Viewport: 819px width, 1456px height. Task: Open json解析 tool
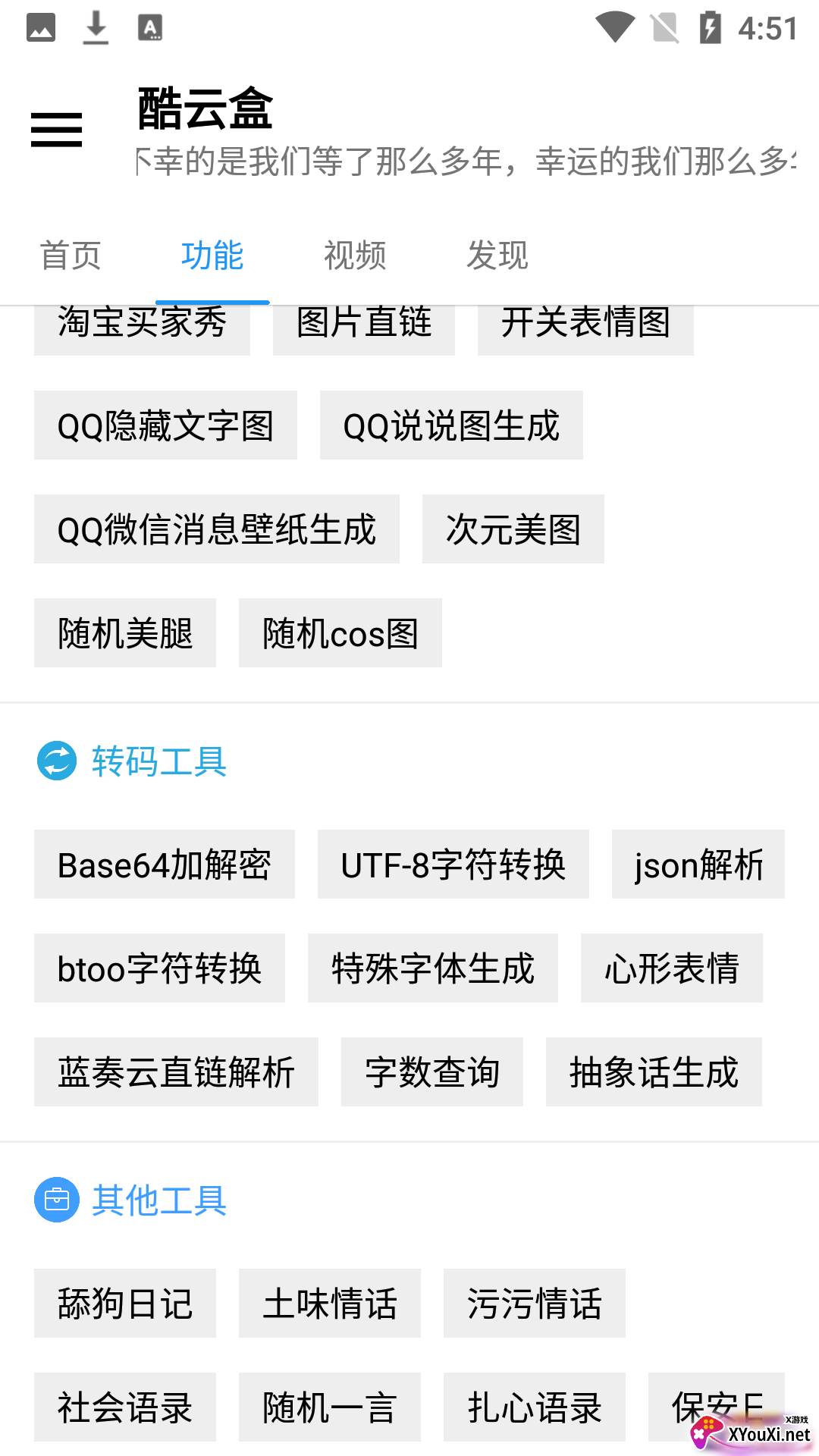(x=698, y=864)
